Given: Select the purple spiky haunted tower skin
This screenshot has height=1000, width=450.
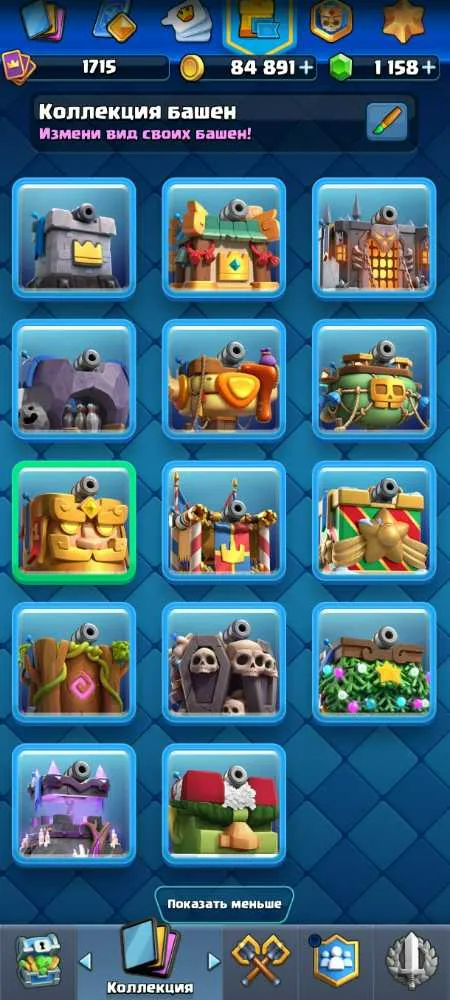Looking at the screenshot, I should point(74,805).
